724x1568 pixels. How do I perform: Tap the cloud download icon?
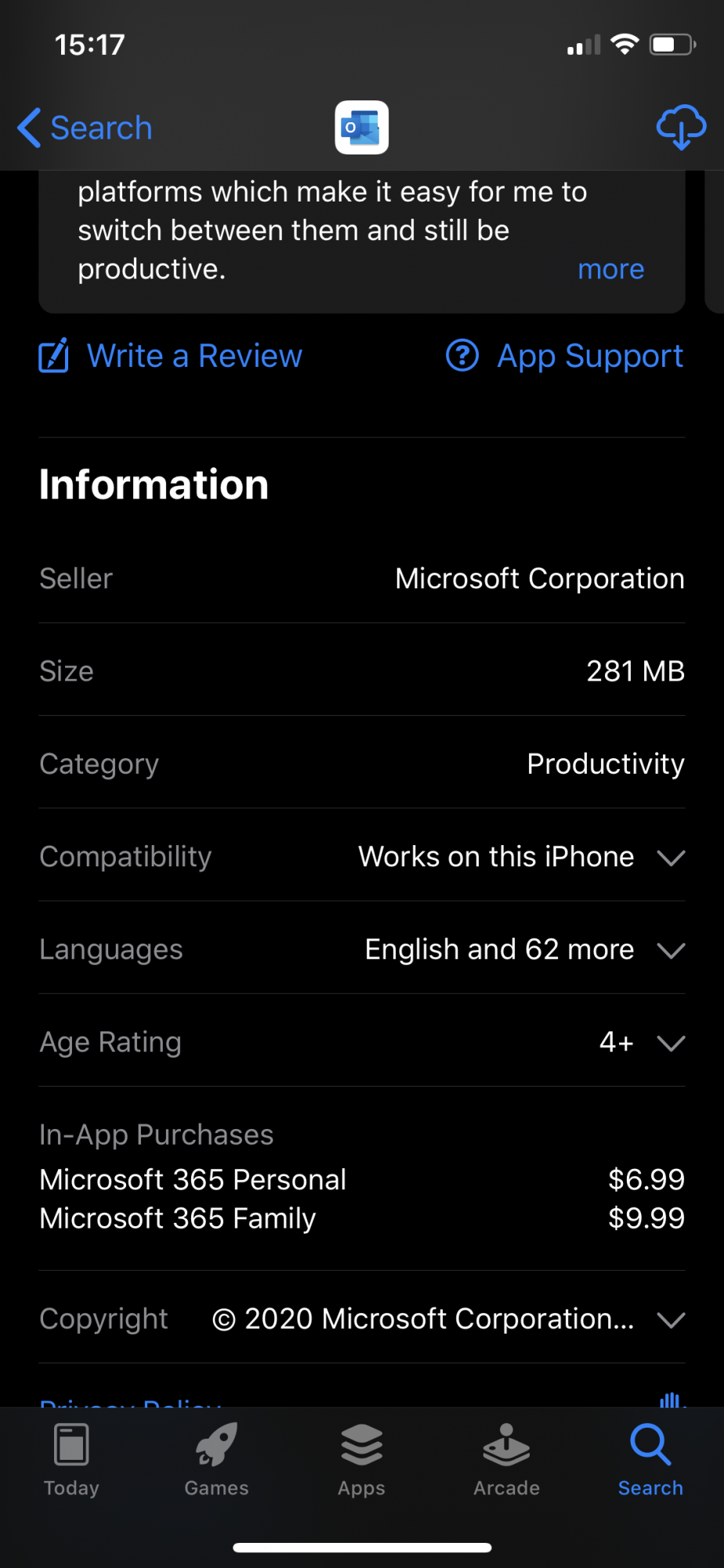coord(681,126)
